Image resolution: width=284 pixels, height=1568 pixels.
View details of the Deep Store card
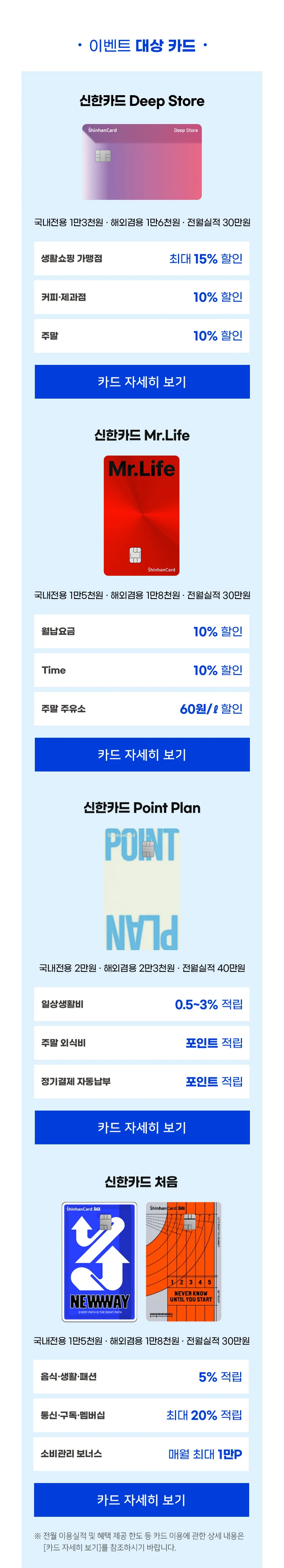142,382
